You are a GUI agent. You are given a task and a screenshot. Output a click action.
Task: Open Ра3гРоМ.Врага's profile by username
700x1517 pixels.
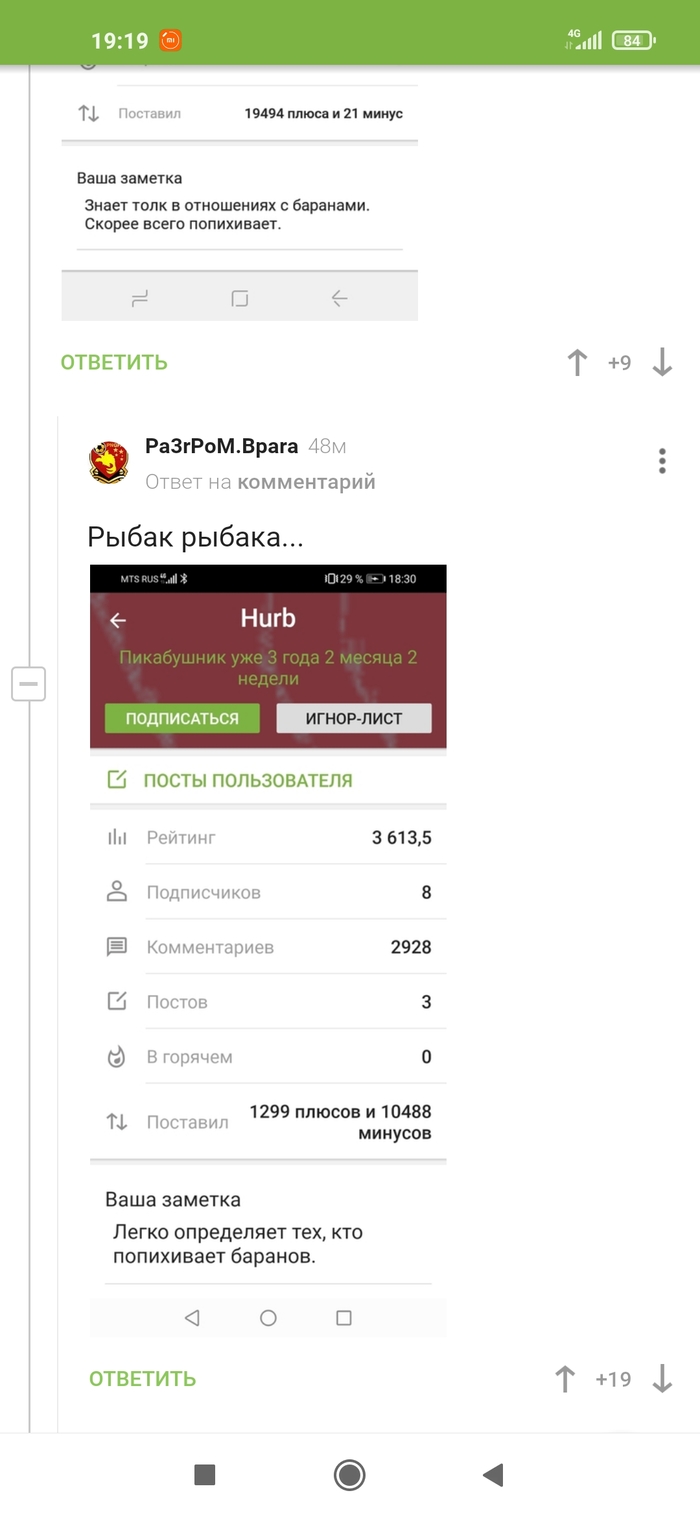pyautogui.click(x=221, y=446)
